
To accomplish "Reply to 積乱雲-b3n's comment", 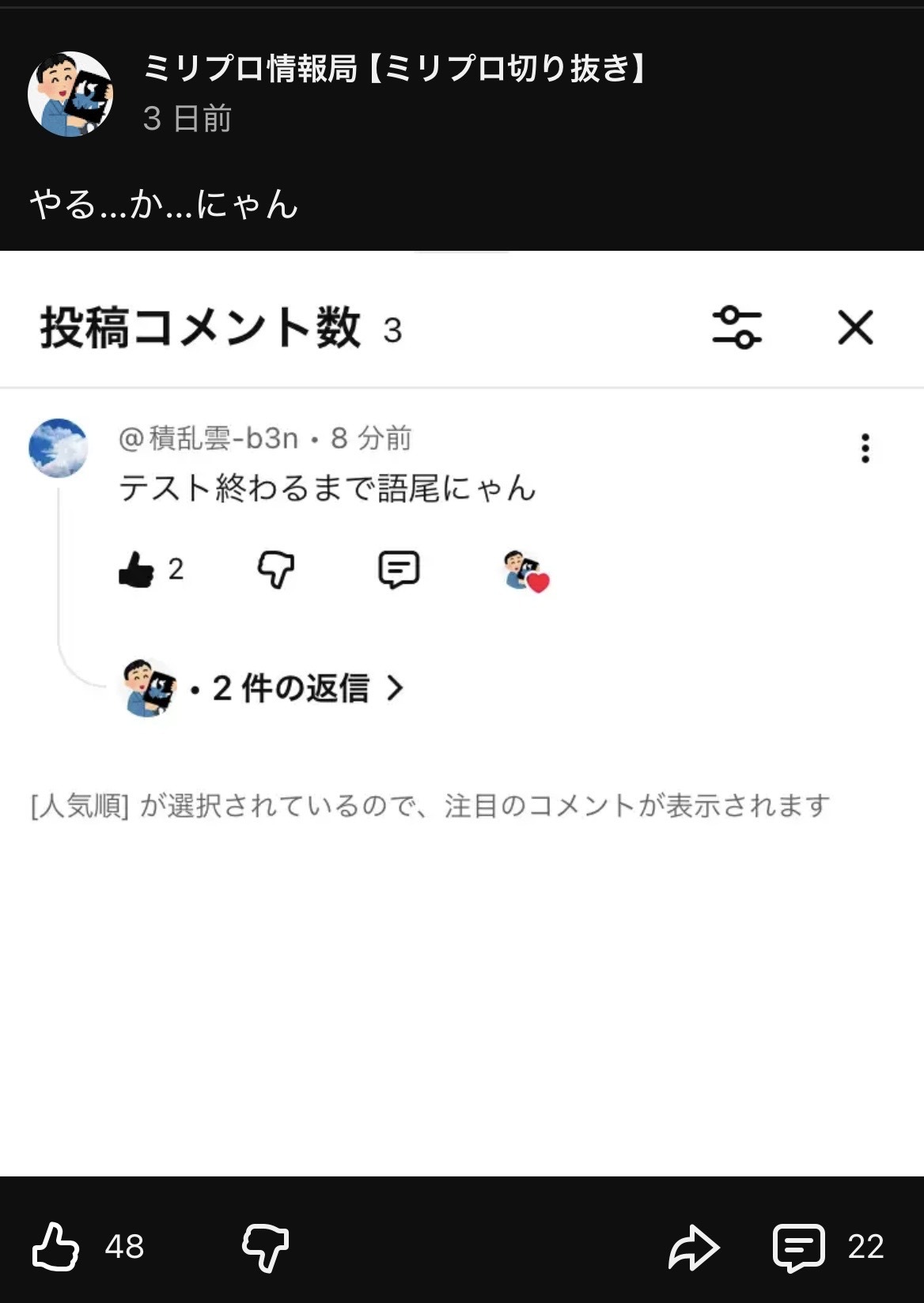I will (x=399, y=570).
